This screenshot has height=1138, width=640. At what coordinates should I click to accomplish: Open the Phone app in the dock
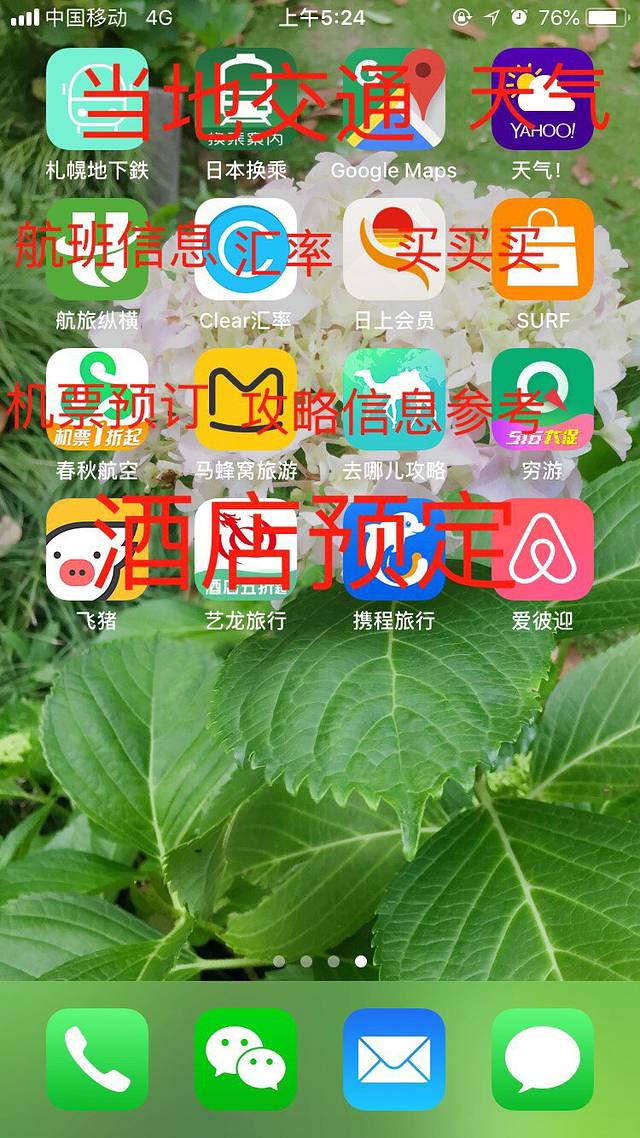[x=97, y=1059]
